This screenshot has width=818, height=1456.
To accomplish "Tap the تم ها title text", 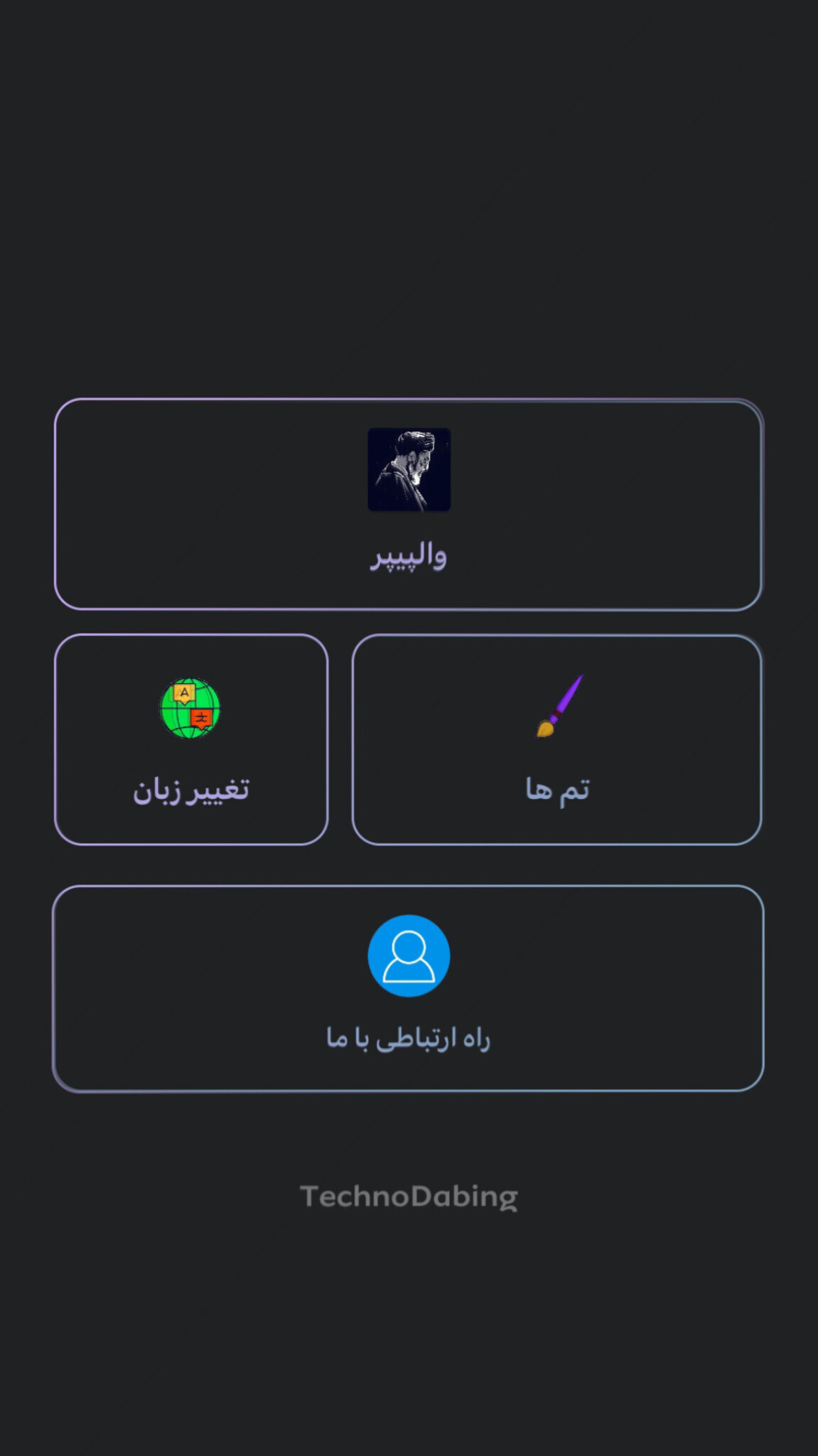I will pos(558,789).
